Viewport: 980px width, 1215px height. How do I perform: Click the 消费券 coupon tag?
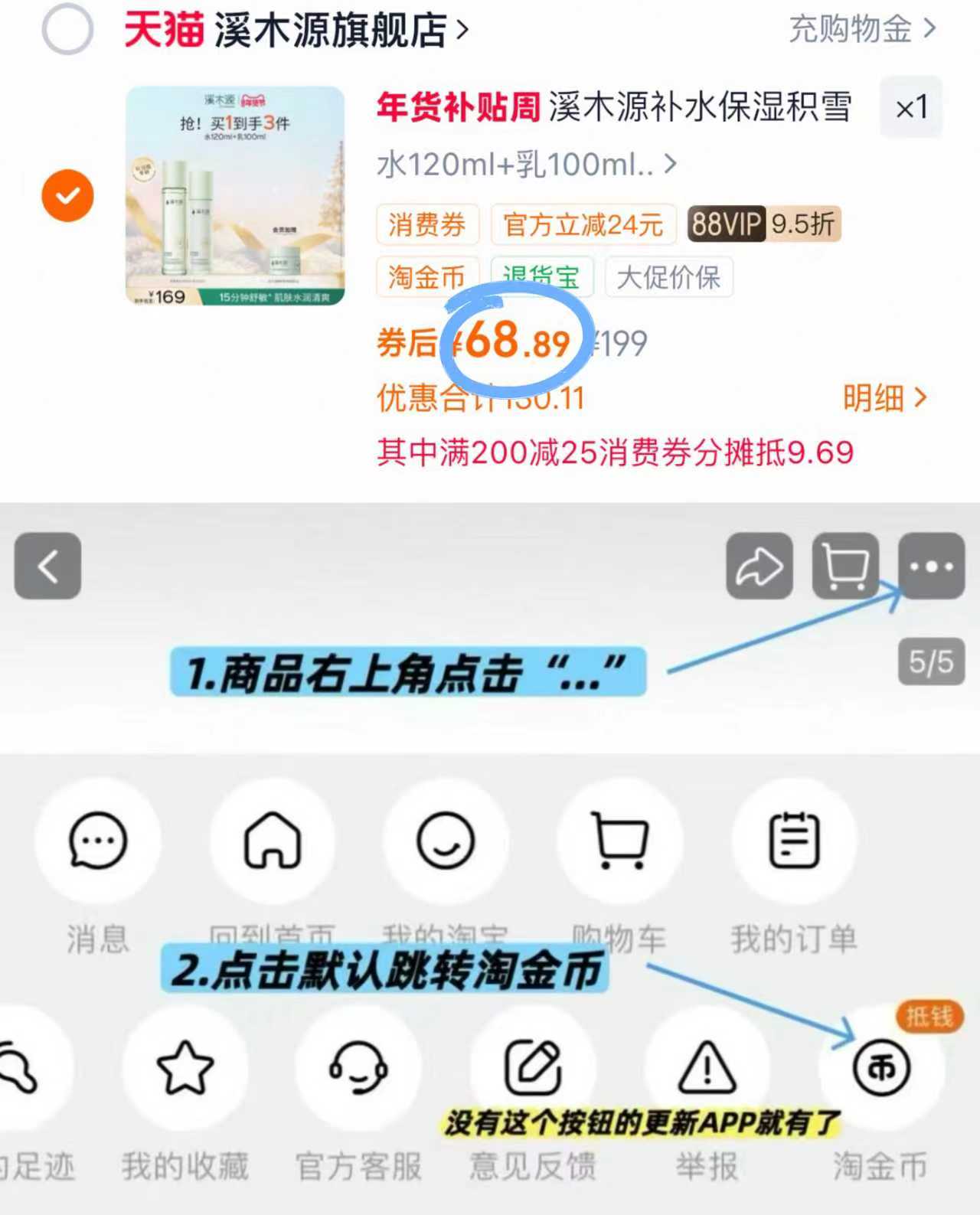pos(426,224)
